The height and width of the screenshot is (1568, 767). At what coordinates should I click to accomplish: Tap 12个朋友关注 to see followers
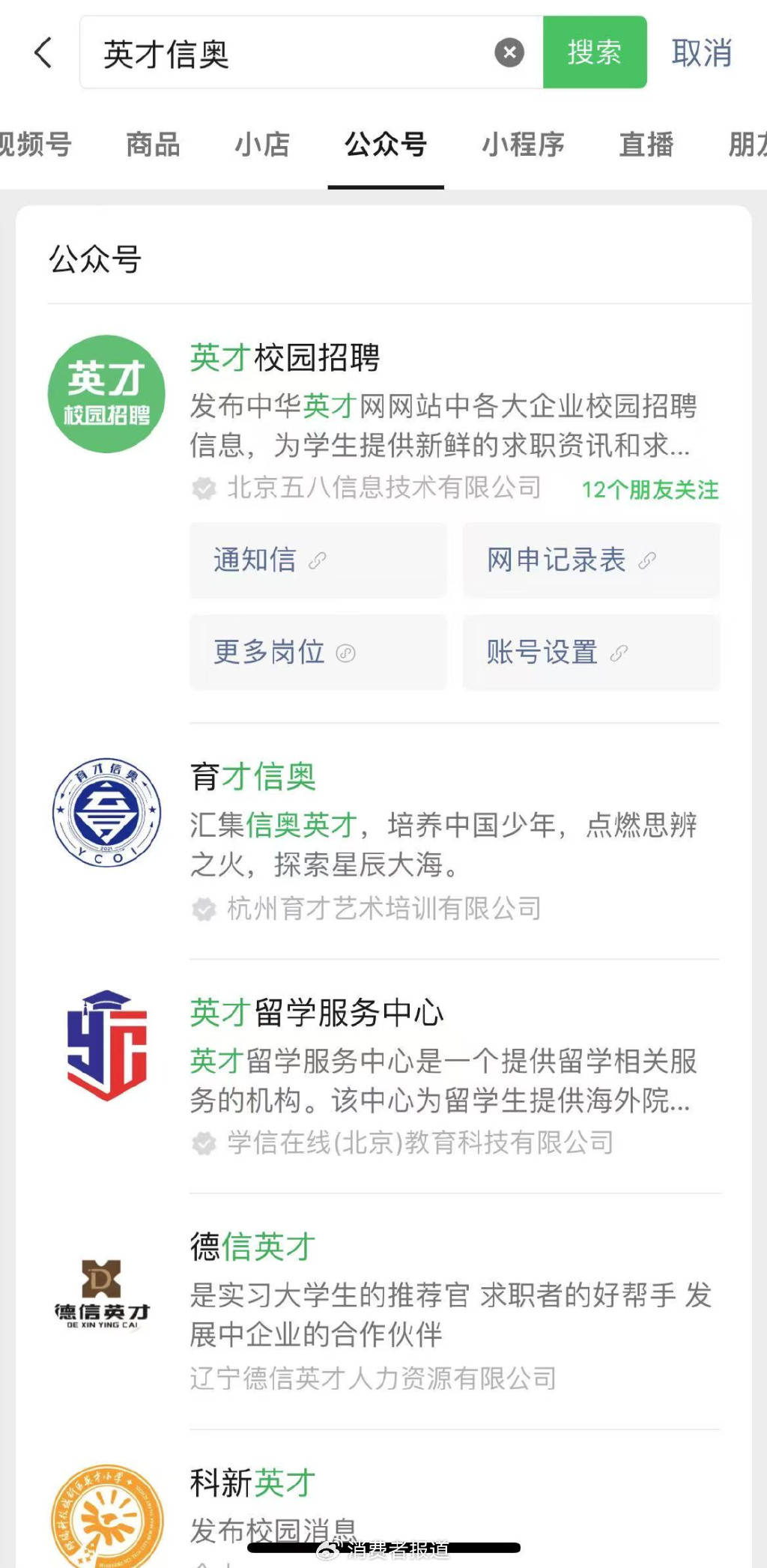[x=650, y=488]
